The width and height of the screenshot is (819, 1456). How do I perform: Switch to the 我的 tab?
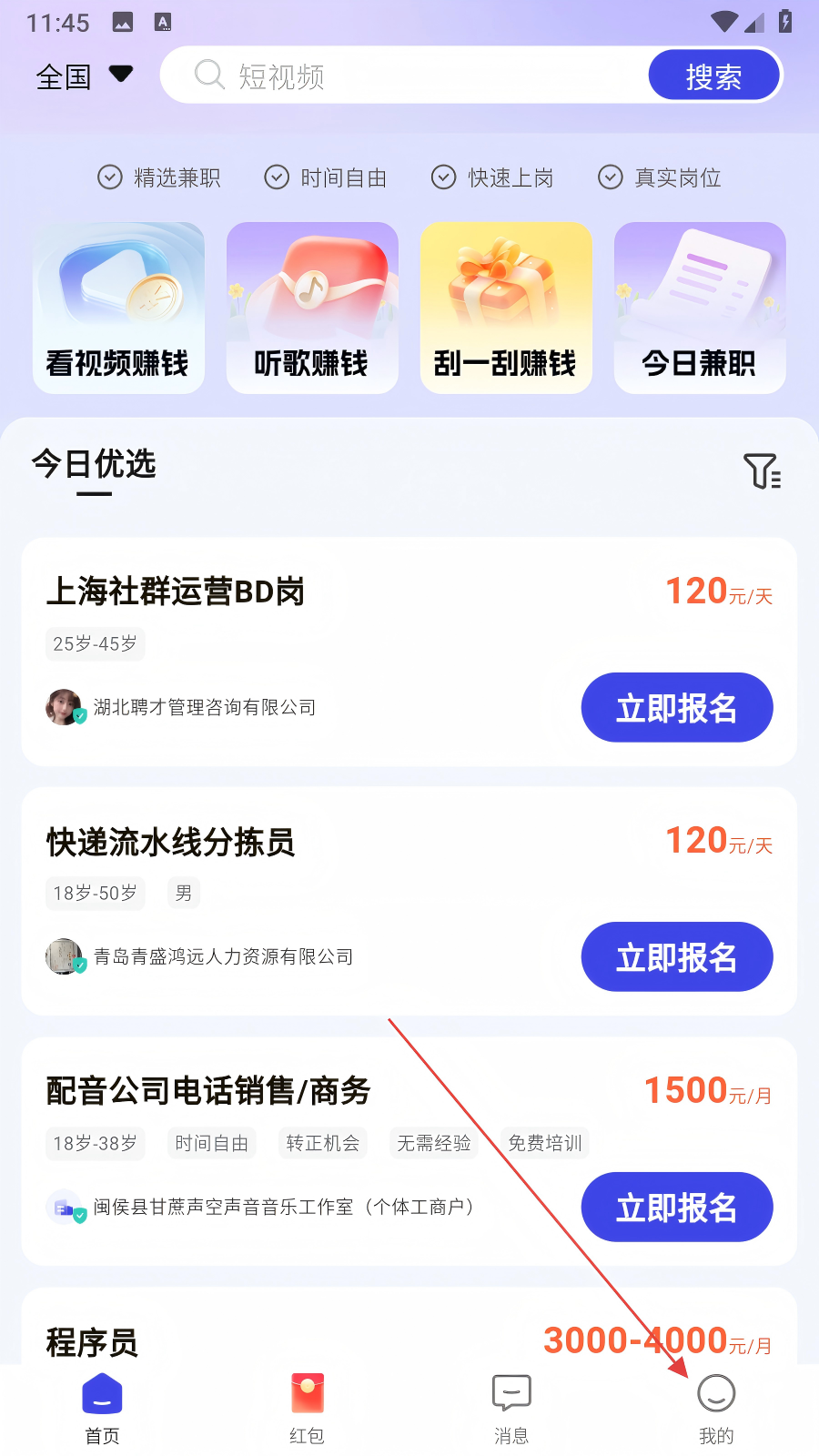[716, 1410]
